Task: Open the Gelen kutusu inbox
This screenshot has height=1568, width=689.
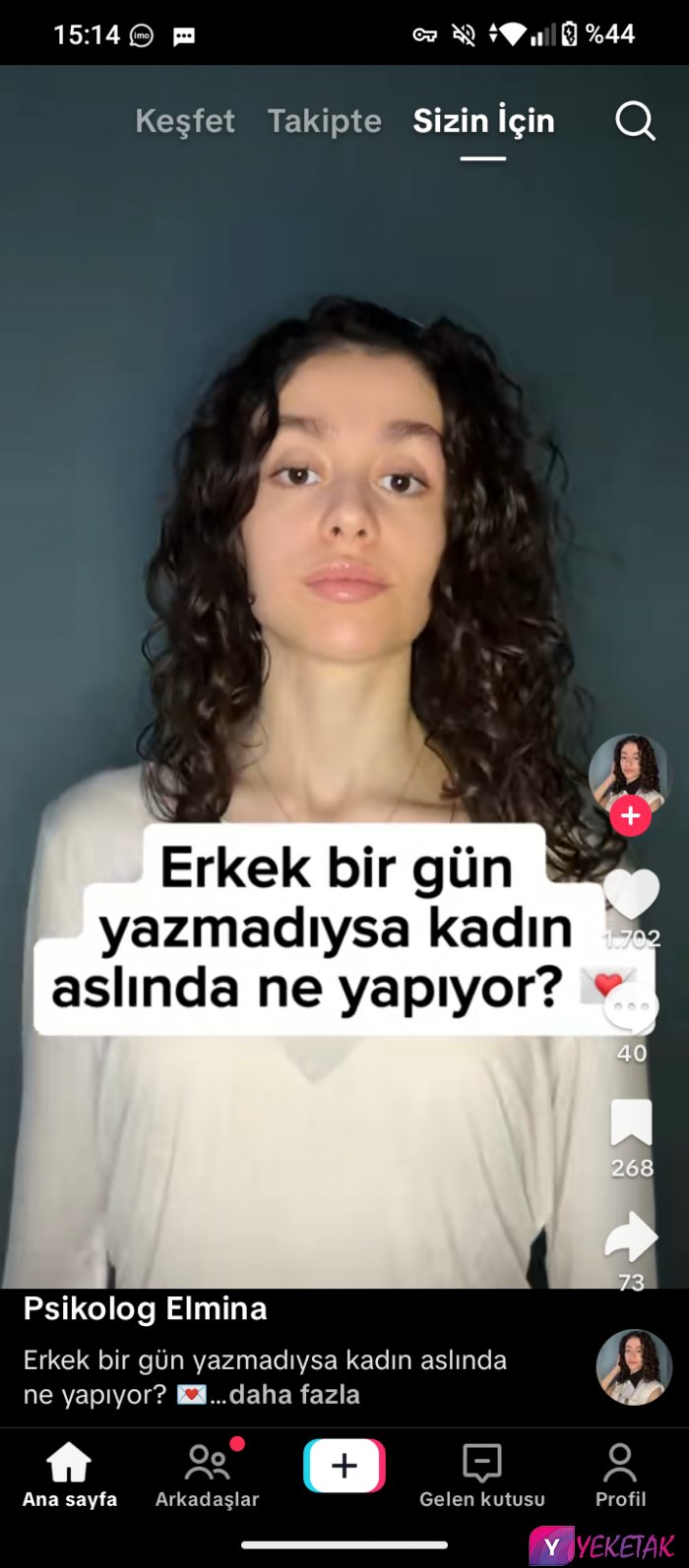Action: [x=482, y=1475]
